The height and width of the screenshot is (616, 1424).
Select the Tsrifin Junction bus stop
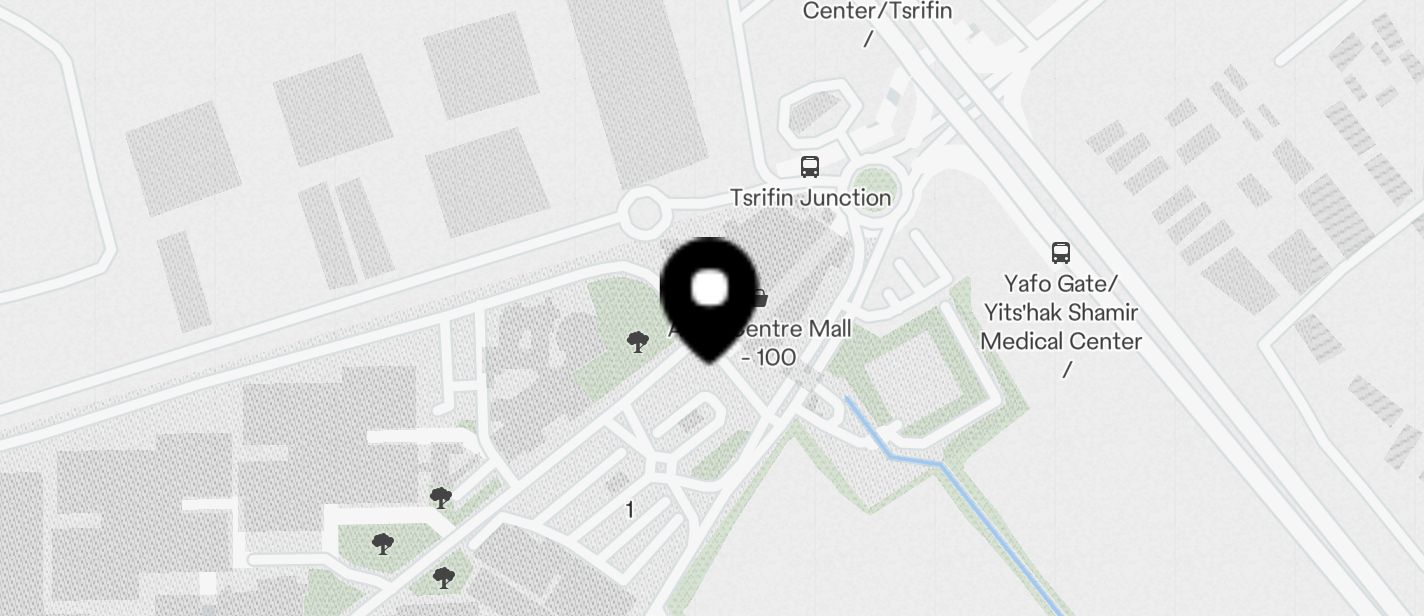pos(810,167)
